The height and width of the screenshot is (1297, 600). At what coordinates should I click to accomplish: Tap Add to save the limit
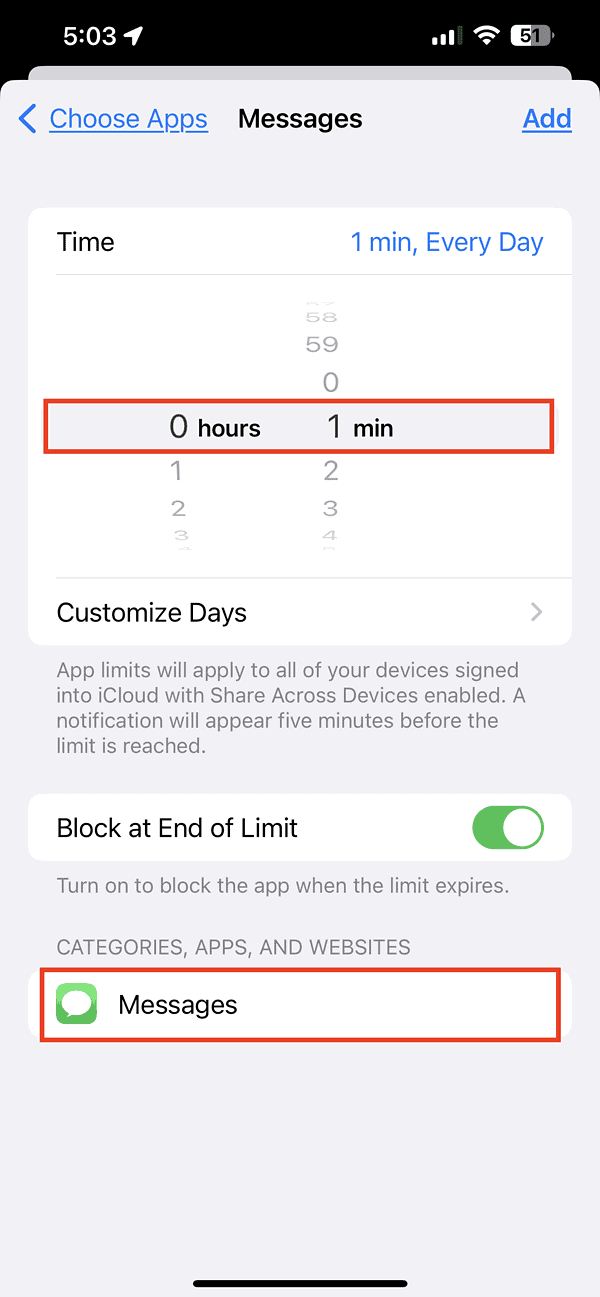546,119
